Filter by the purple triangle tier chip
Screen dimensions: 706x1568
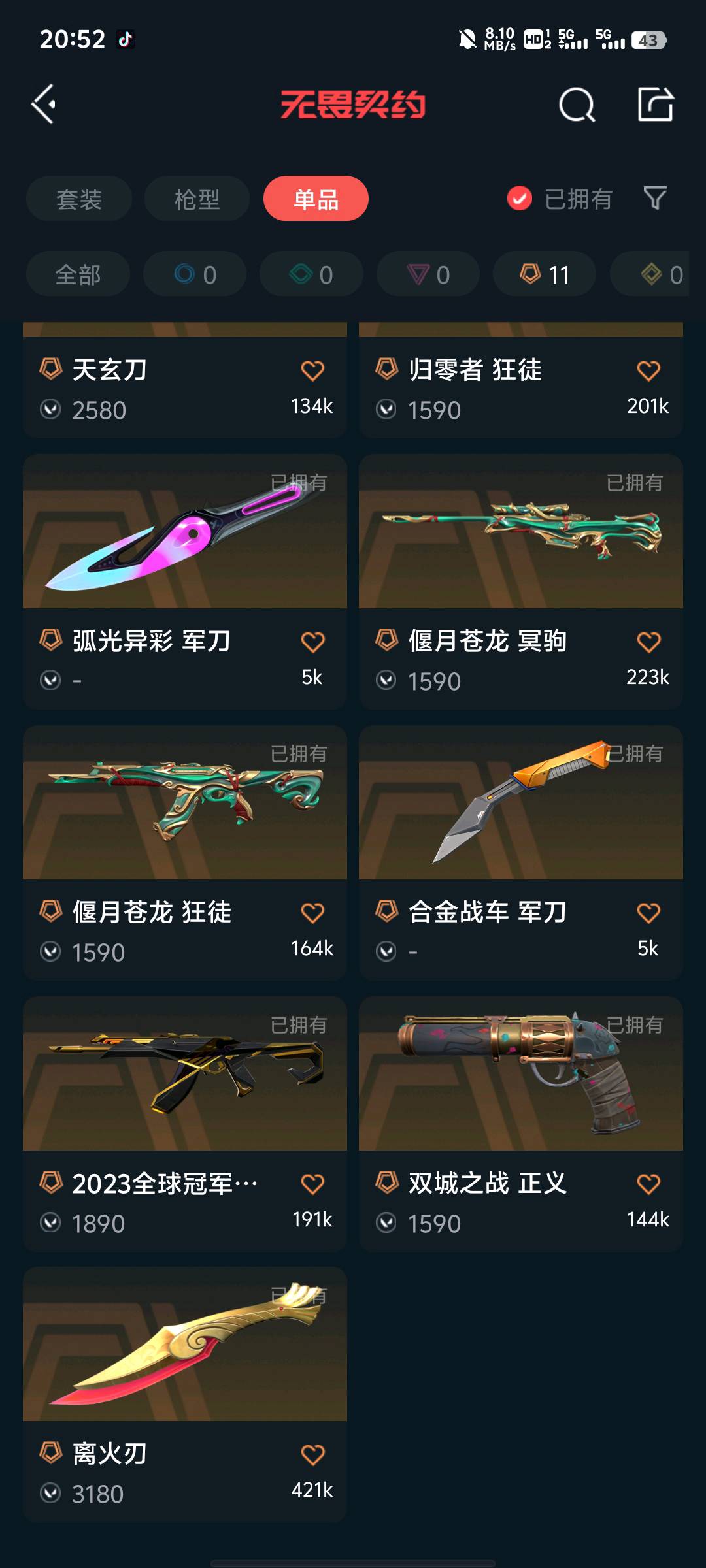[x=428, y=274]
